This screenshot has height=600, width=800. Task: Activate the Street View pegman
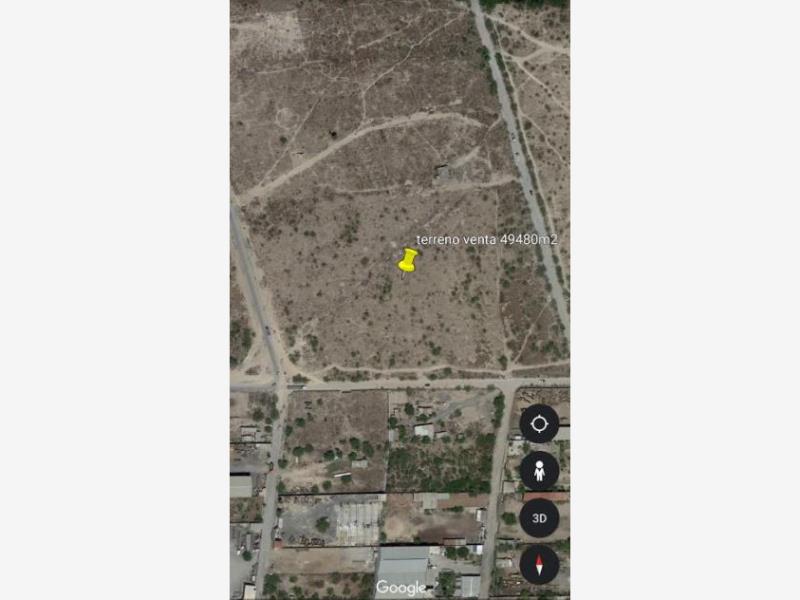pyautogui.click(x=539, y=470)
